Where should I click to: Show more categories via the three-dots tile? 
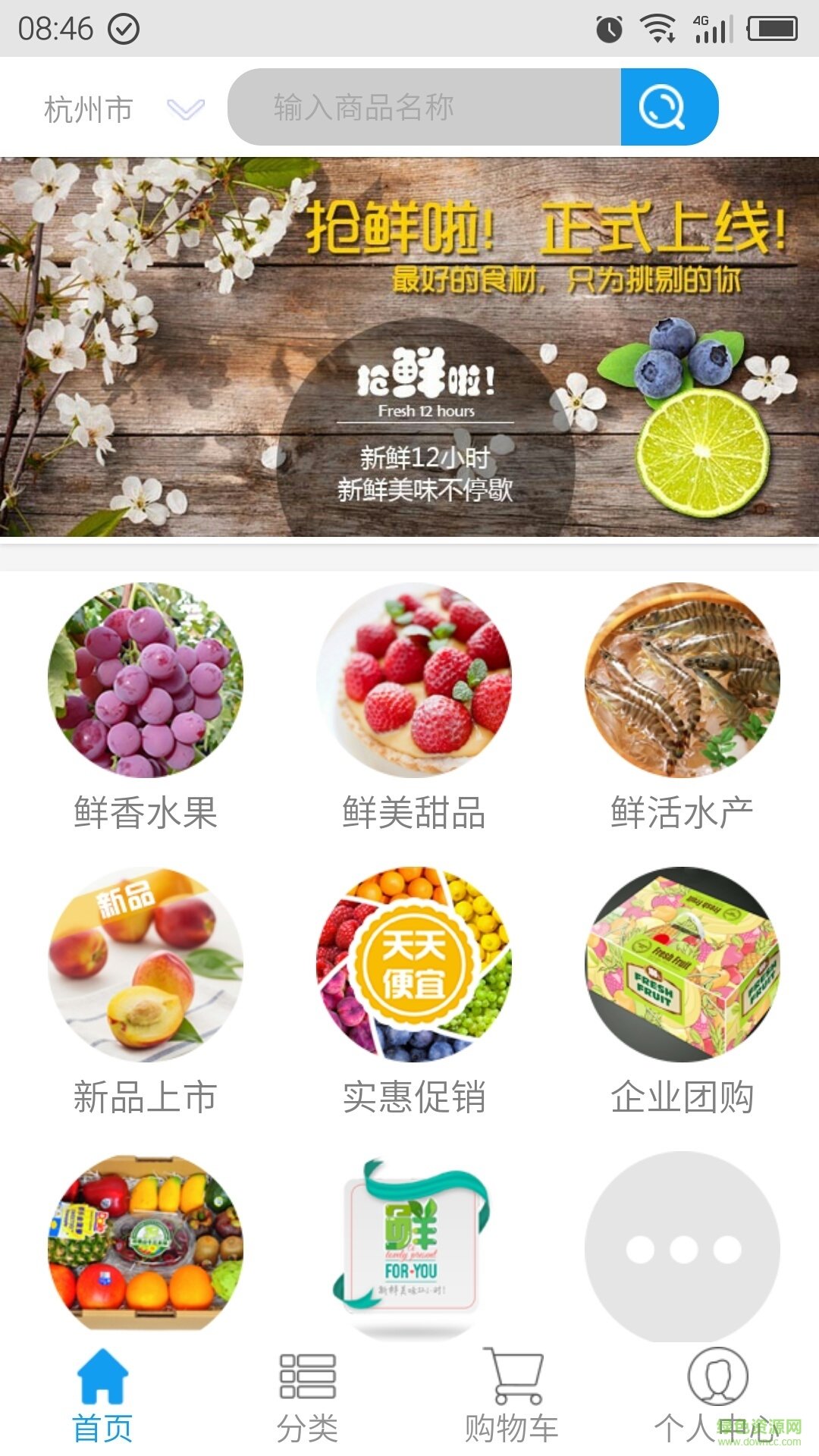pyautogui.click(x=682, y=1247)
